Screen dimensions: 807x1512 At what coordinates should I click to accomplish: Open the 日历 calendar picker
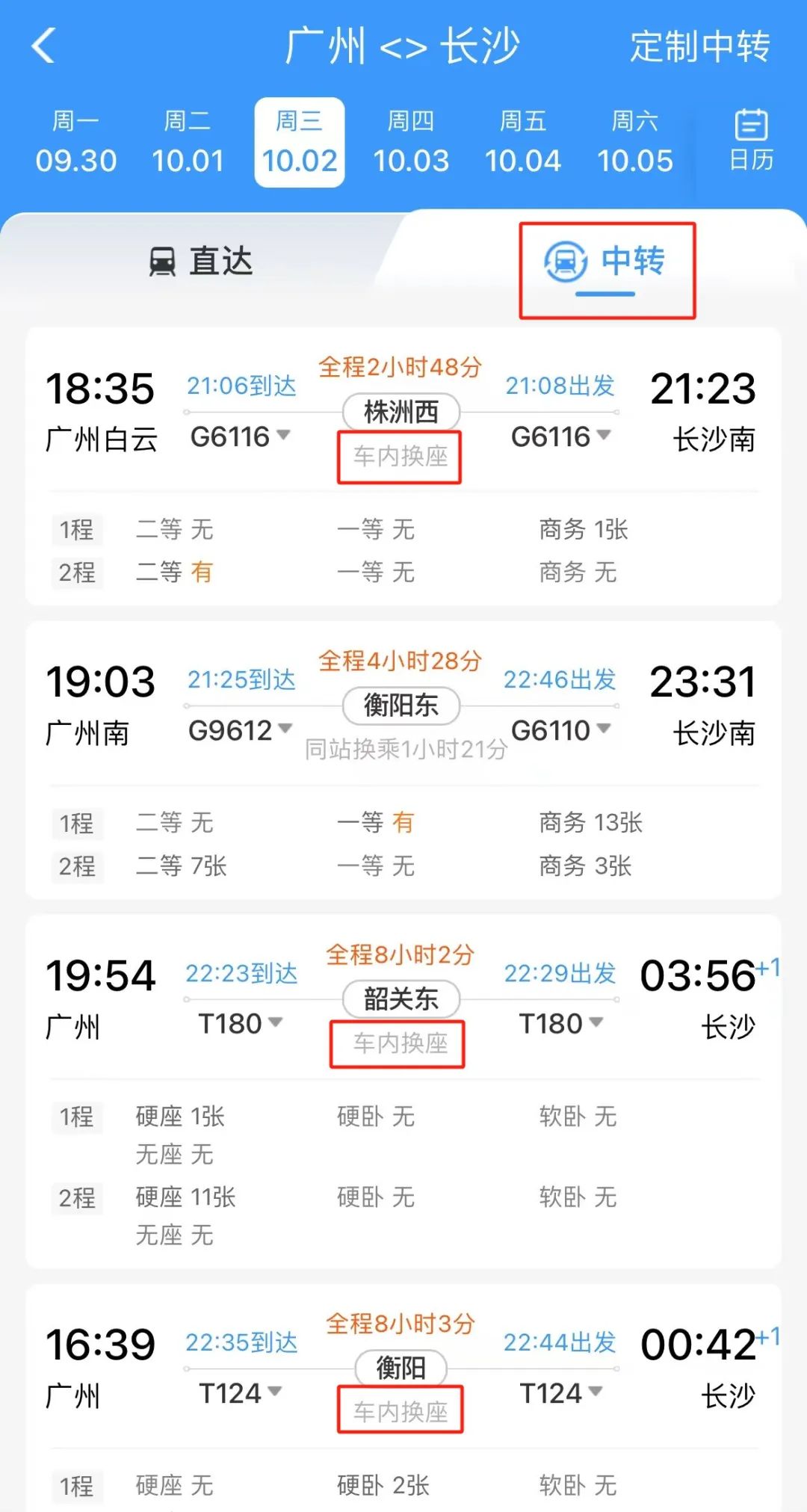[751, 141]
